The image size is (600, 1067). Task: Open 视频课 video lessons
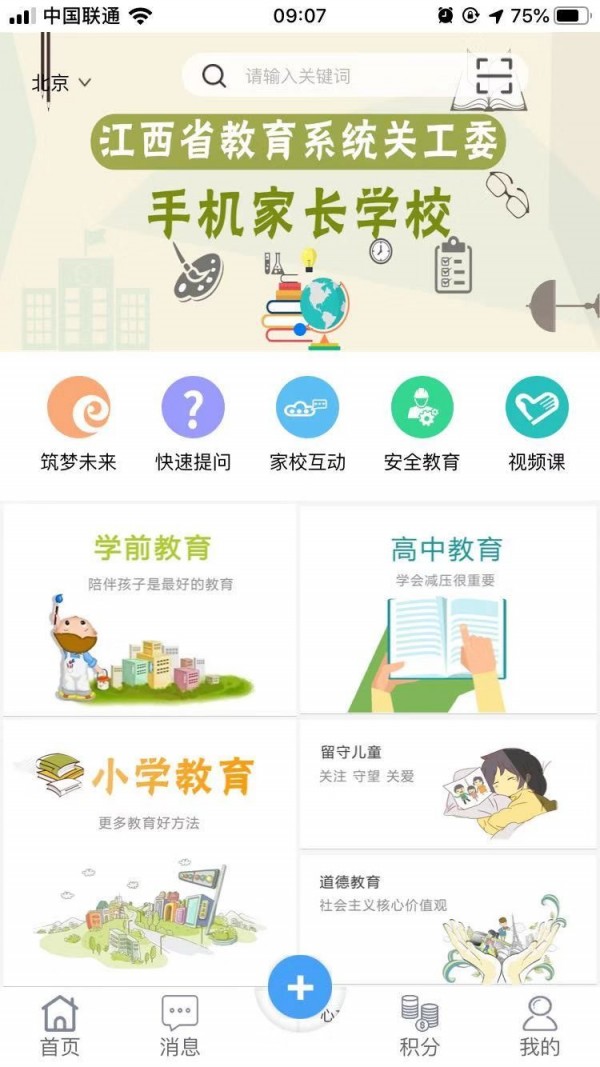537,408
